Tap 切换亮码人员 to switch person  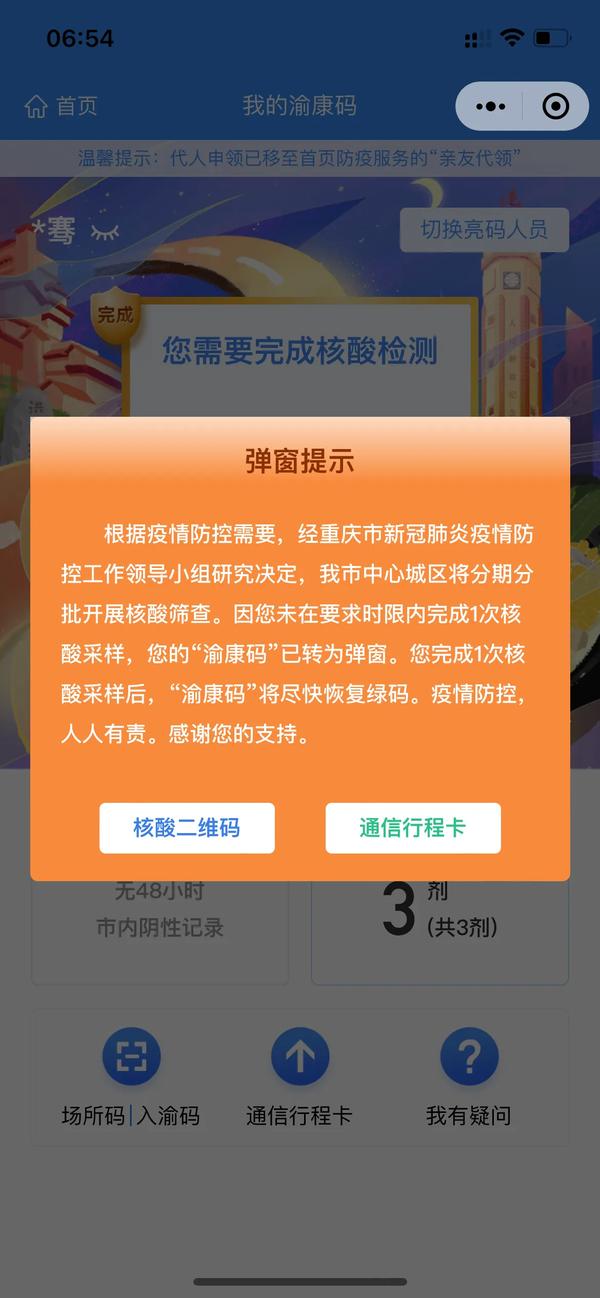[484, 230]
